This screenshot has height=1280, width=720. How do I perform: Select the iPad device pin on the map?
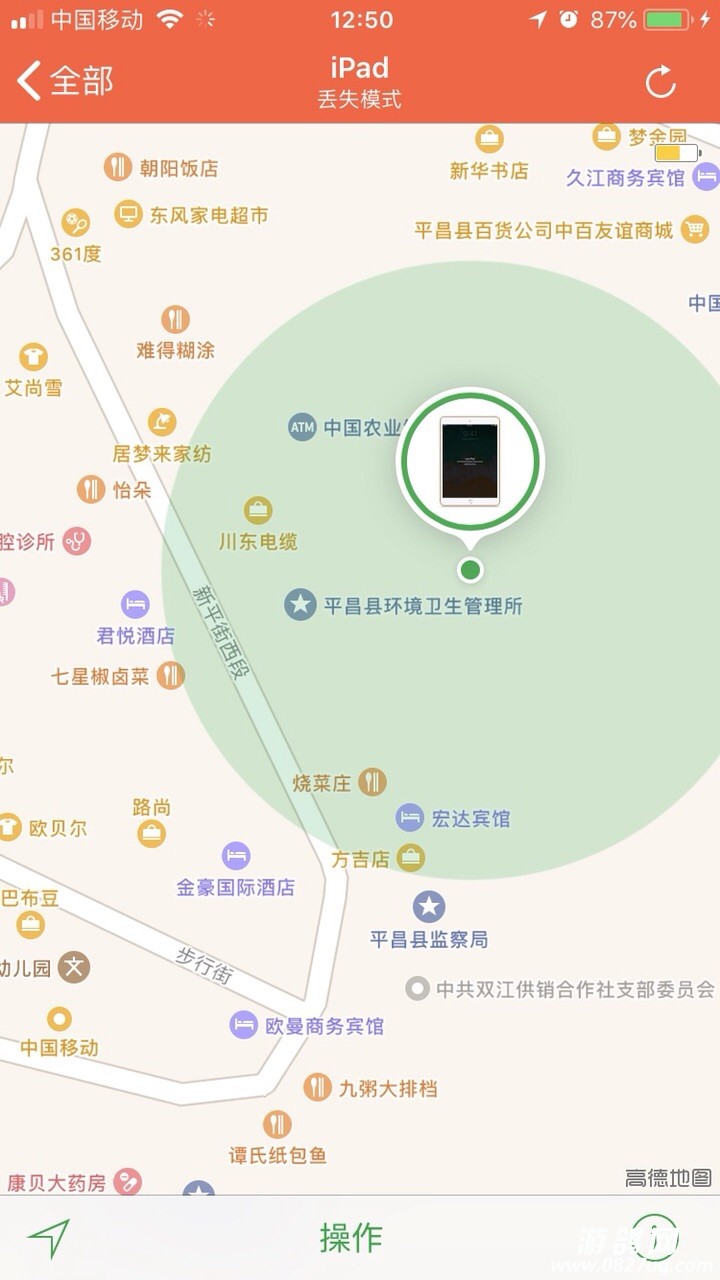coord(470,462)
